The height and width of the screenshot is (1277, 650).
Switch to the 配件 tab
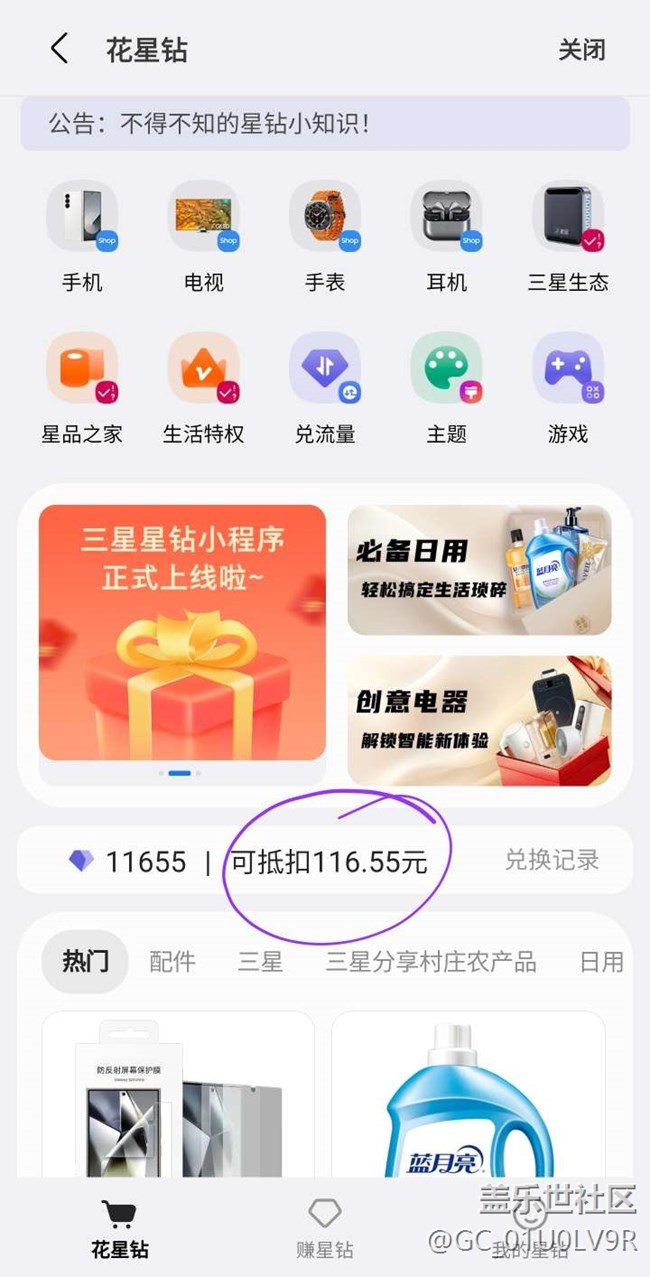click(172, 962)
